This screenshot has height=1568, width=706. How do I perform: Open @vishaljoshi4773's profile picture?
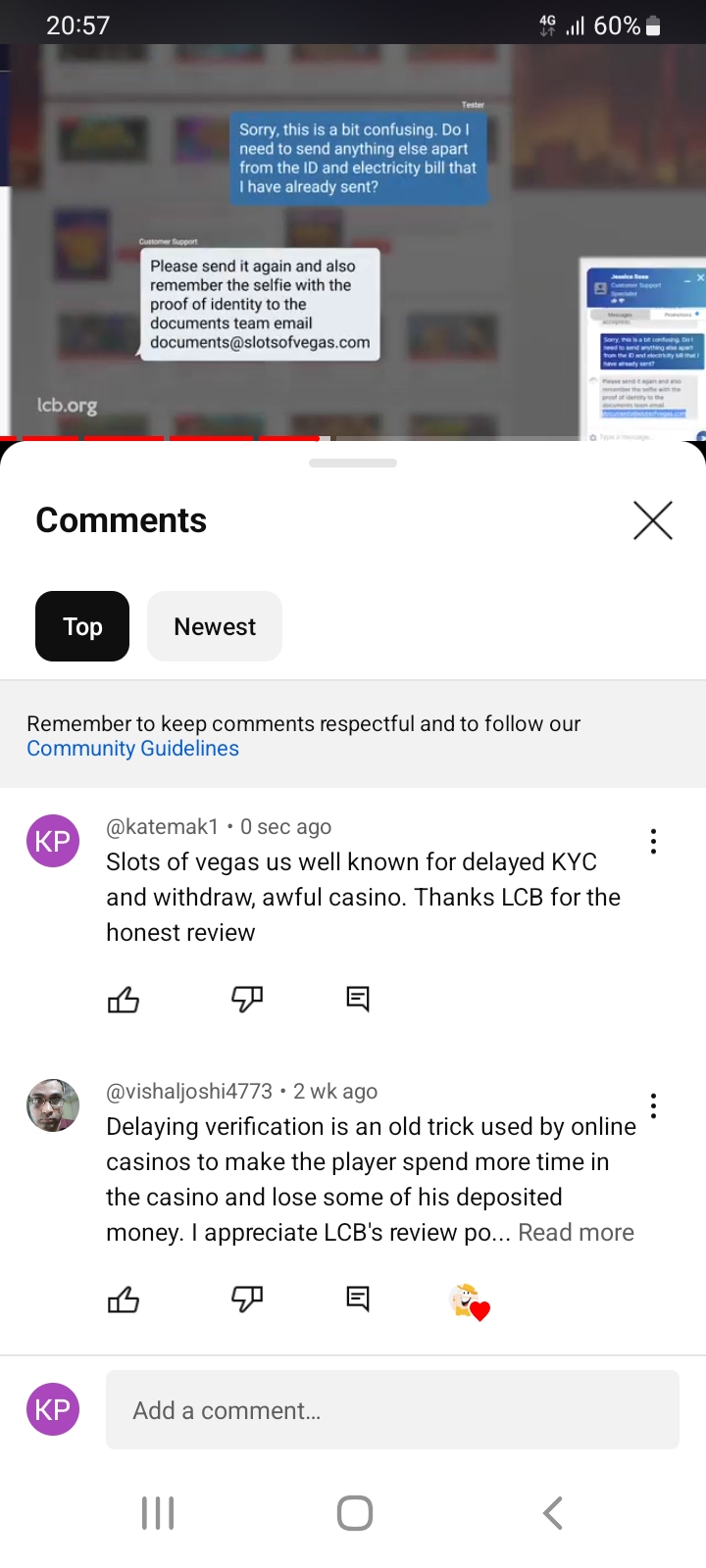click(x=53, y=1105)
